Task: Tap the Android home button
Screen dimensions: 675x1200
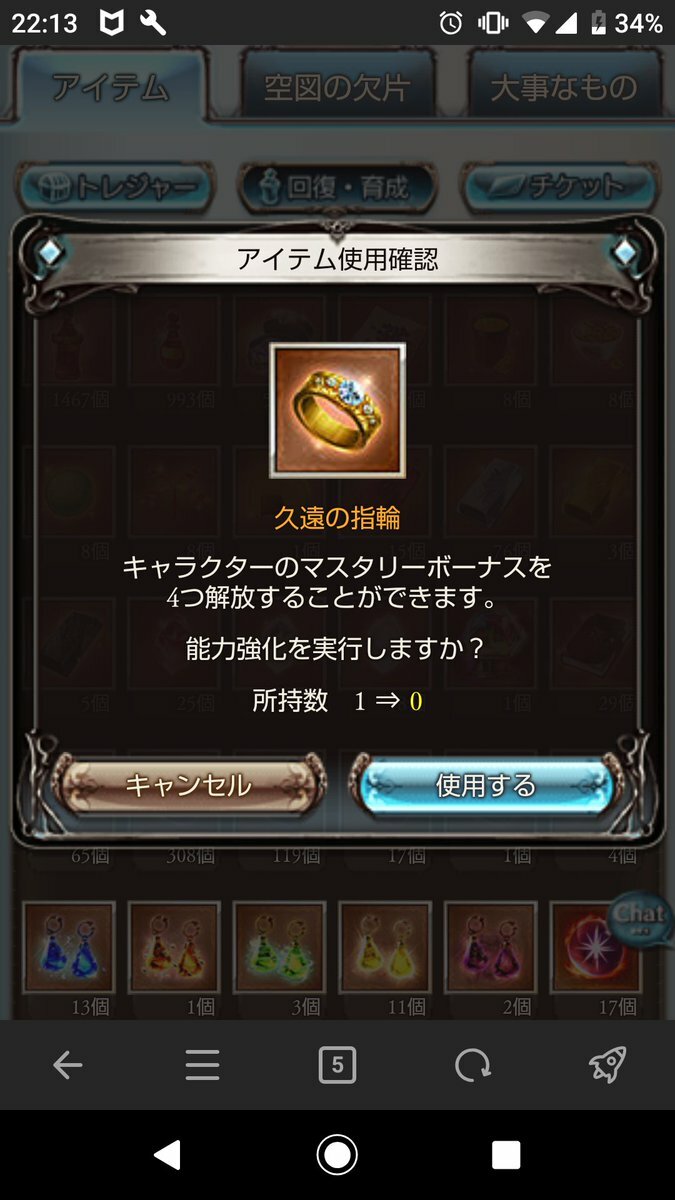Action: (337, 1156)
